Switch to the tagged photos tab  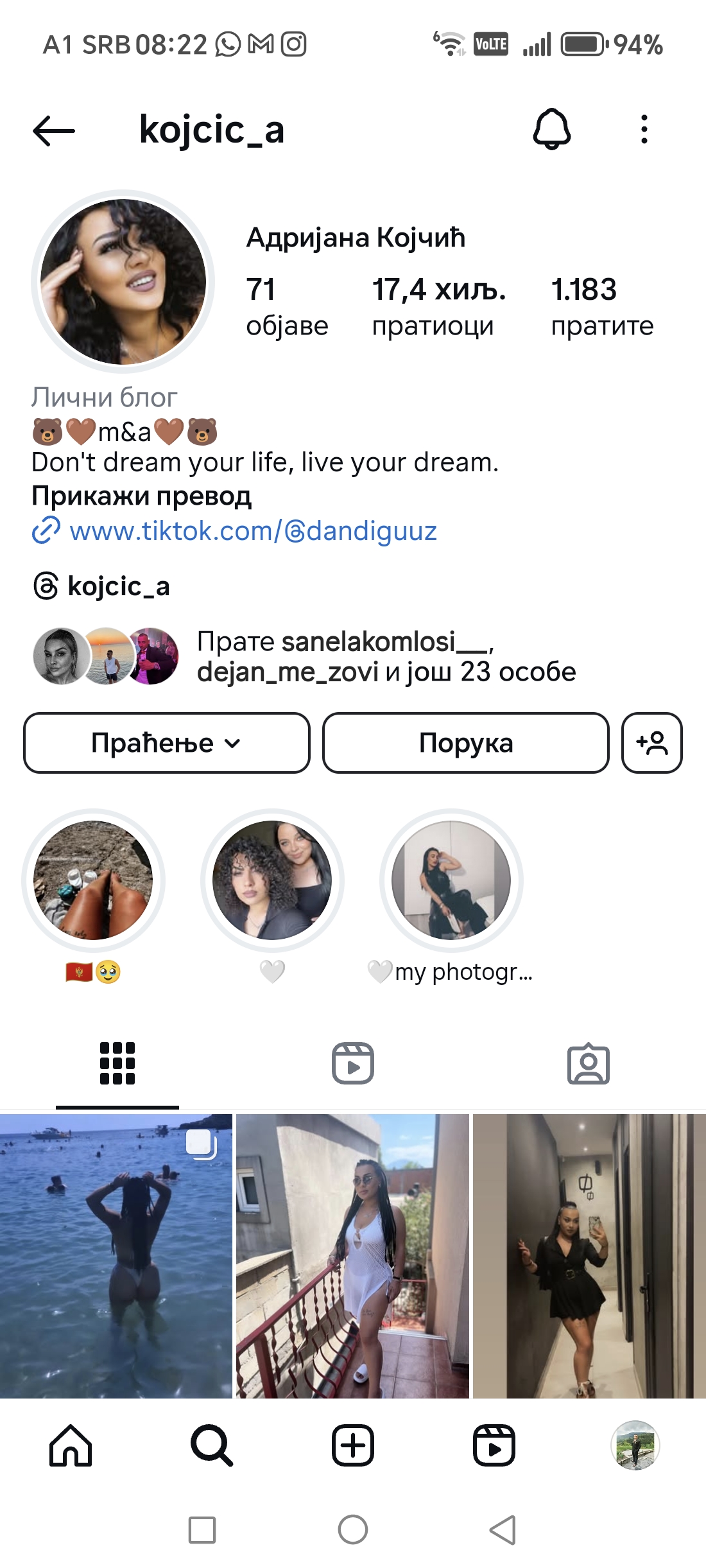pos(589,1063)
